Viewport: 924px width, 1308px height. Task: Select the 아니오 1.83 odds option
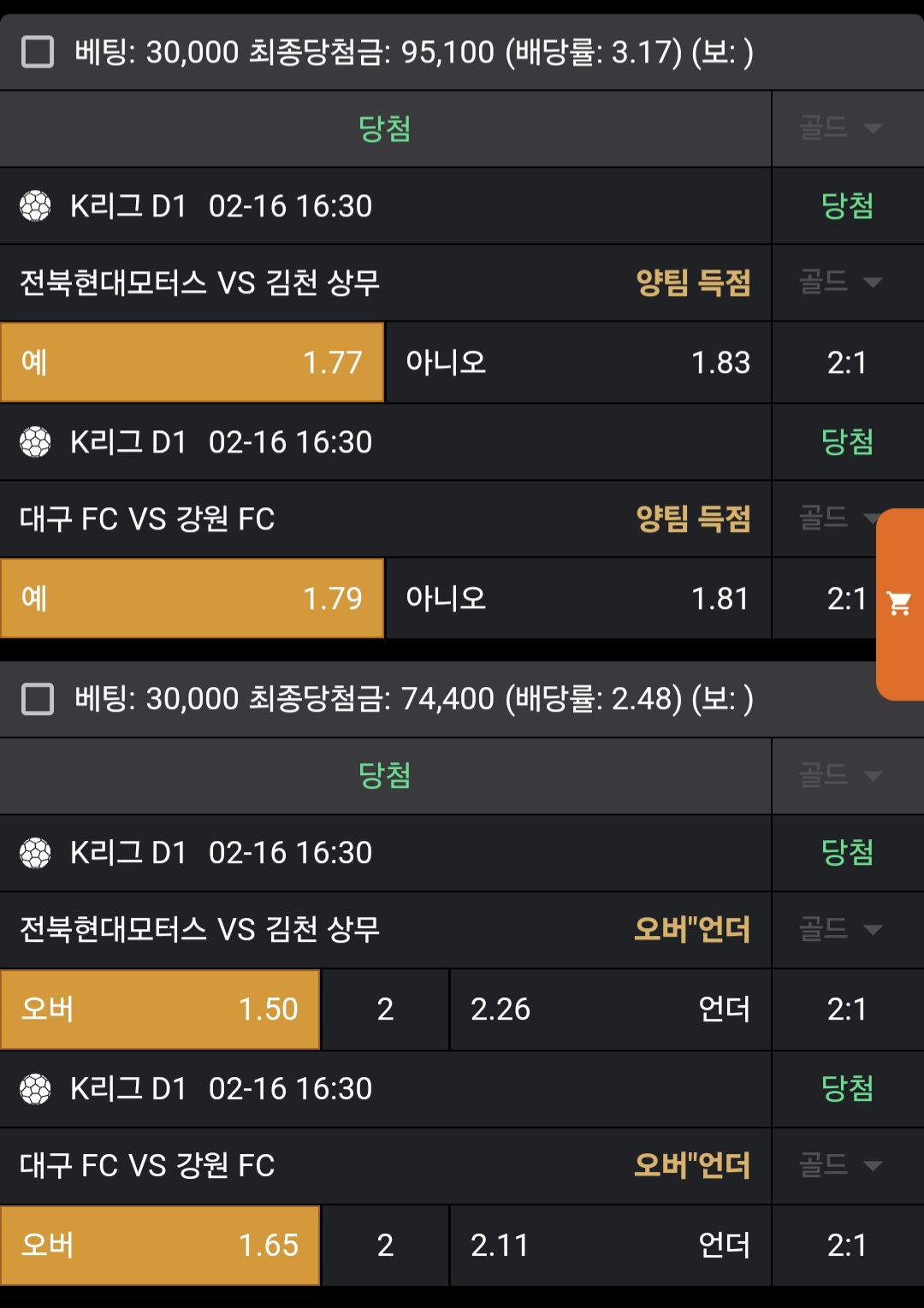pyautogui.click(x=577, y=363)
